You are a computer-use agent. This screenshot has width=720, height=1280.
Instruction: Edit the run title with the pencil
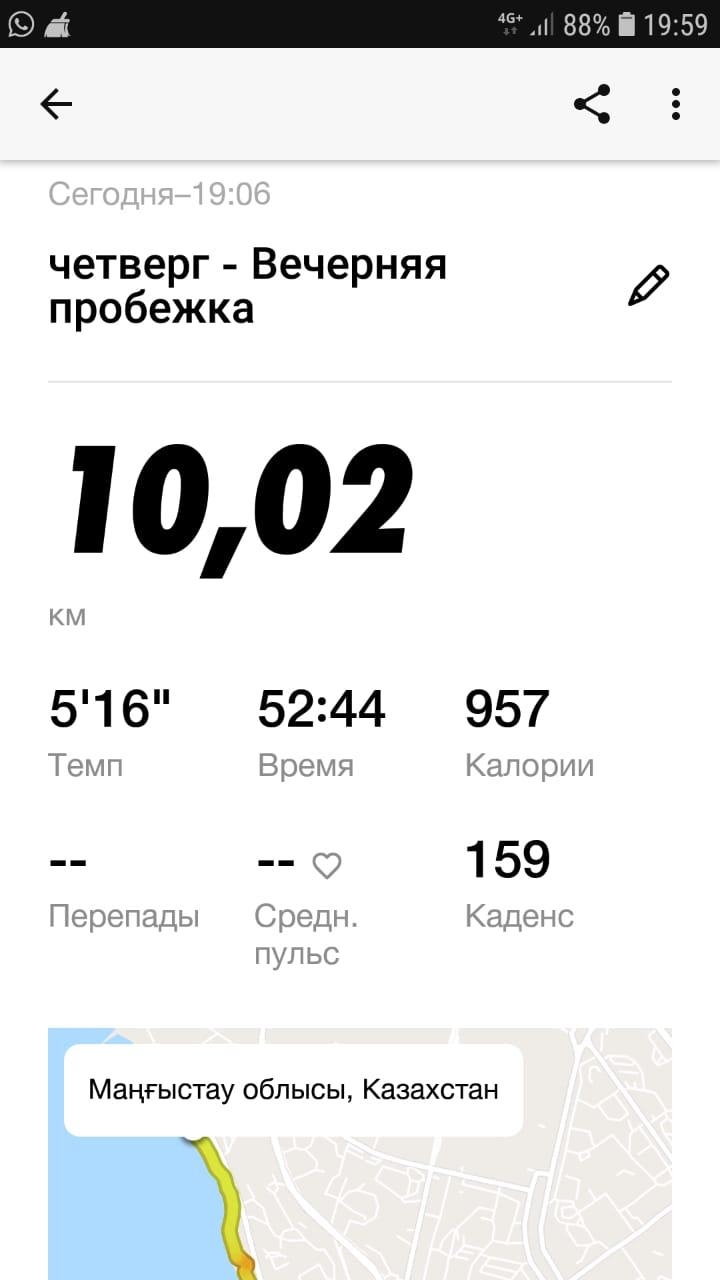point(648,286)
